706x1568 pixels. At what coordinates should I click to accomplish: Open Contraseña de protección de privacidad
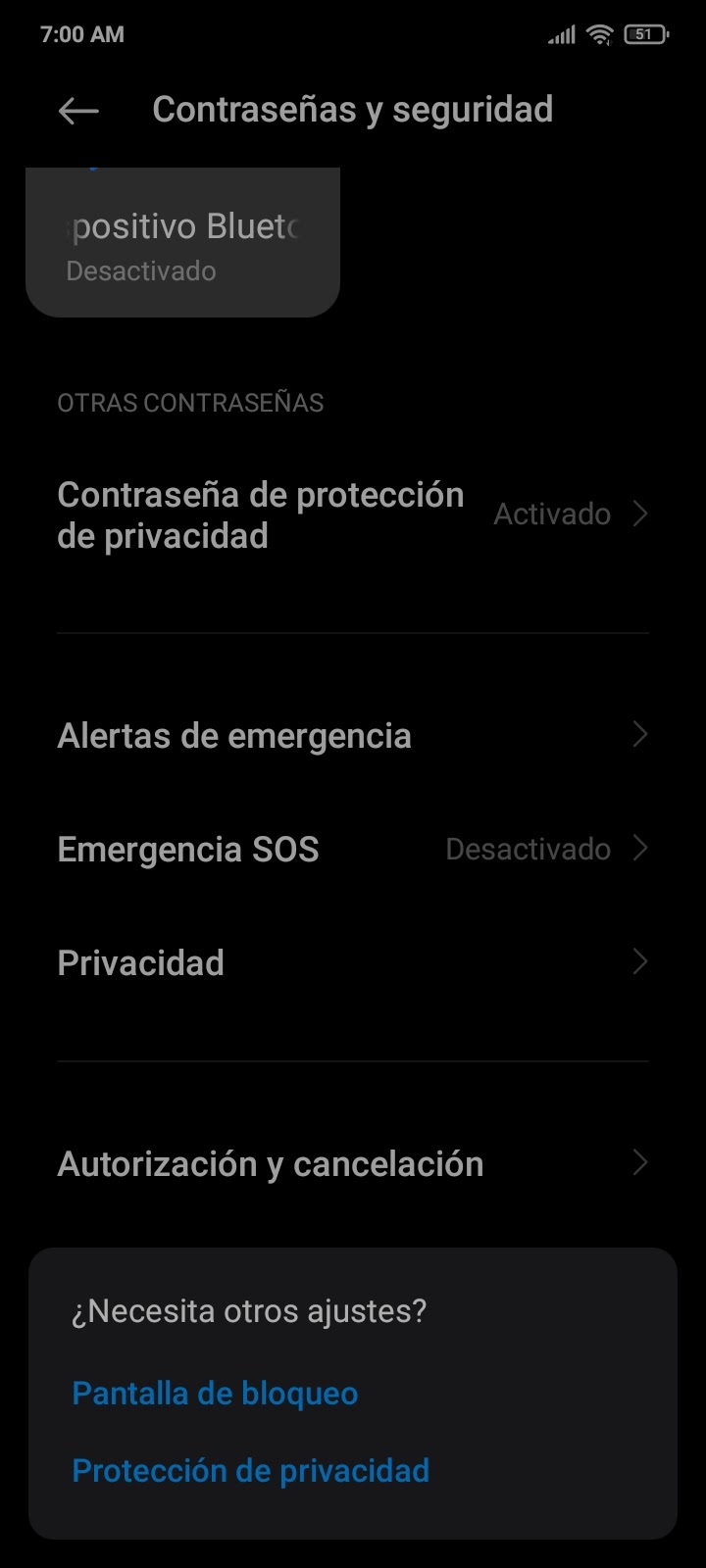coord(353,515)
